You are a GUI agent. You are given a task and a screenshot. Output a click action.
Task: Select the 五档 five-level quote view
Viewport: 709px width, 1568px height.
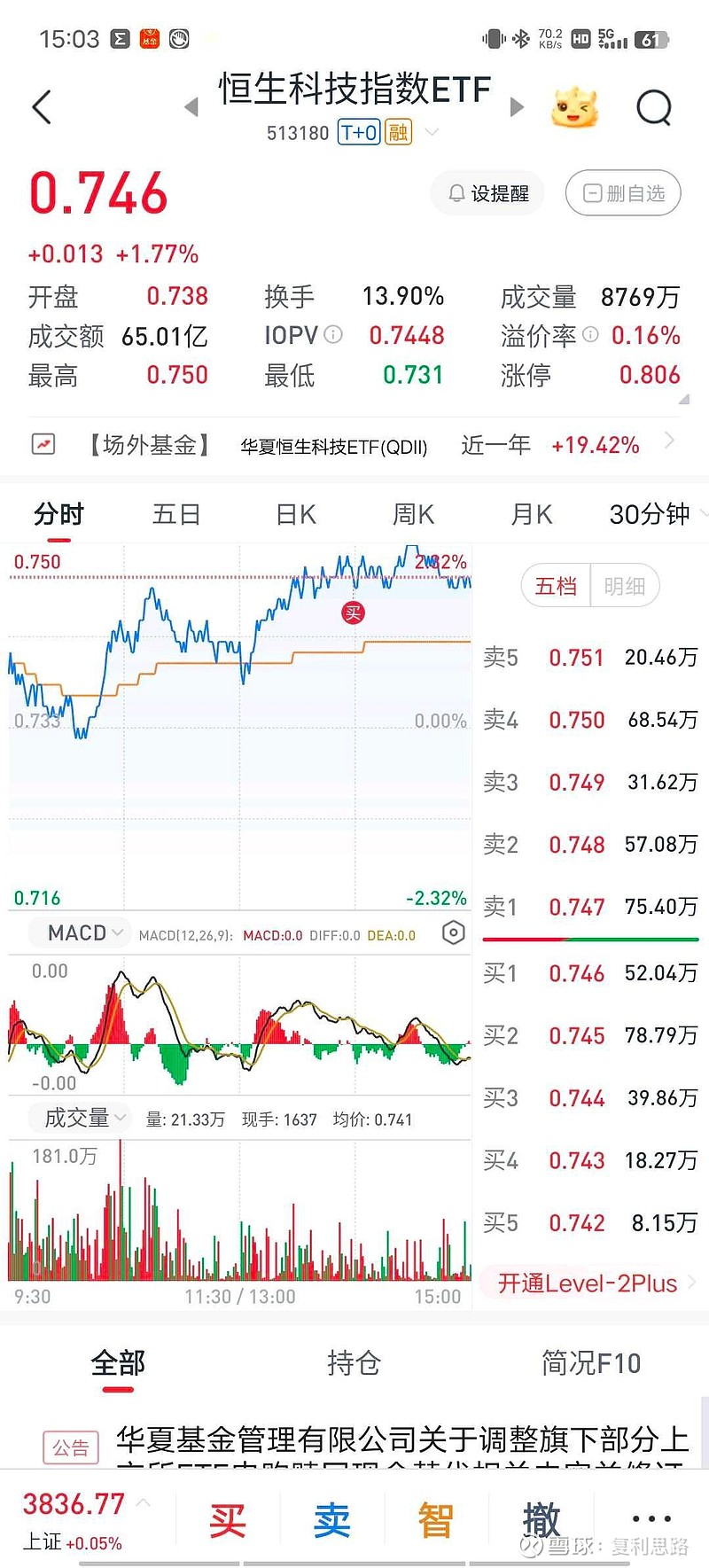point(557,586)
